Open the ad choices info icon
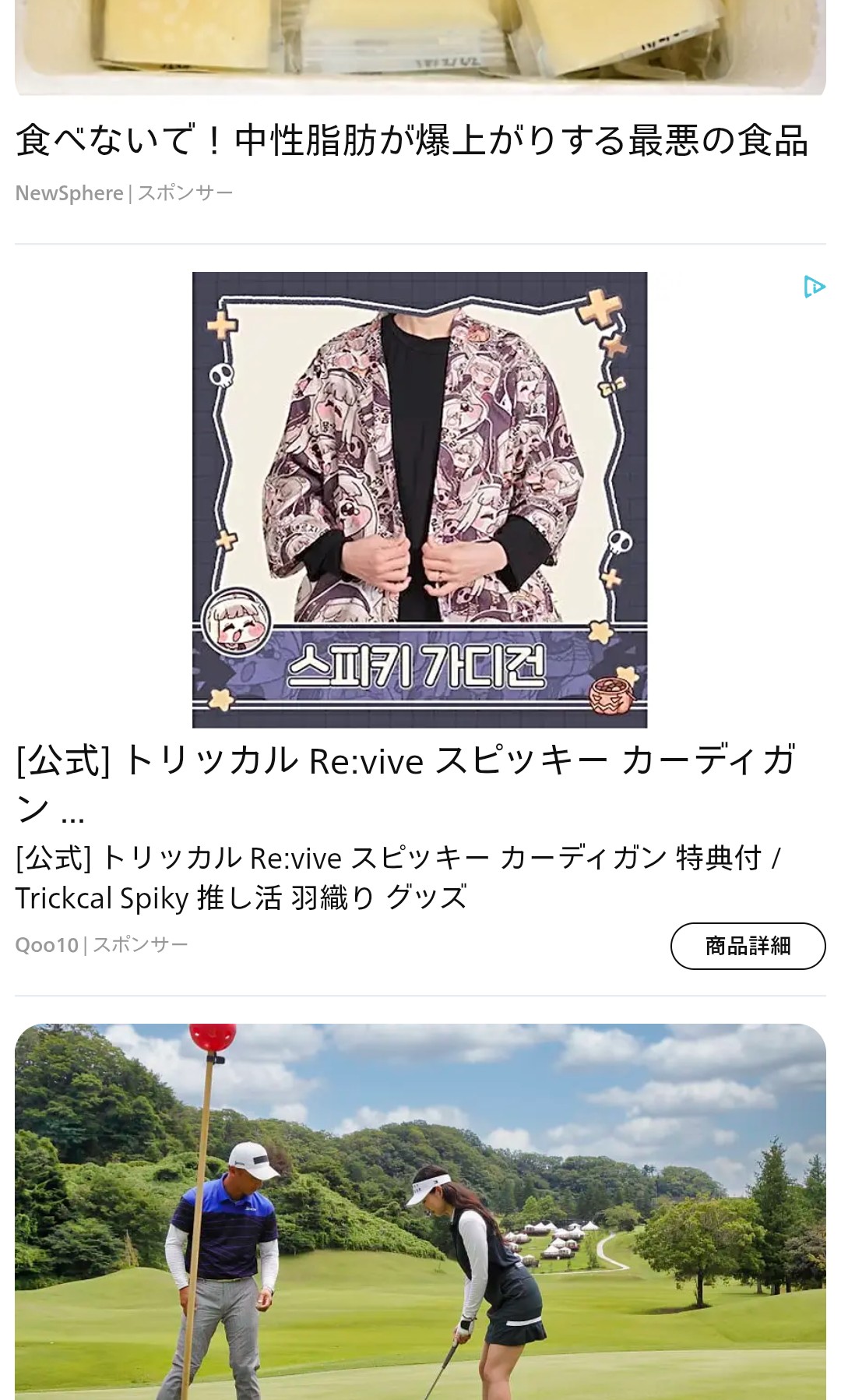The height and width of the screenshot is (1400, 841). point(813,287)
